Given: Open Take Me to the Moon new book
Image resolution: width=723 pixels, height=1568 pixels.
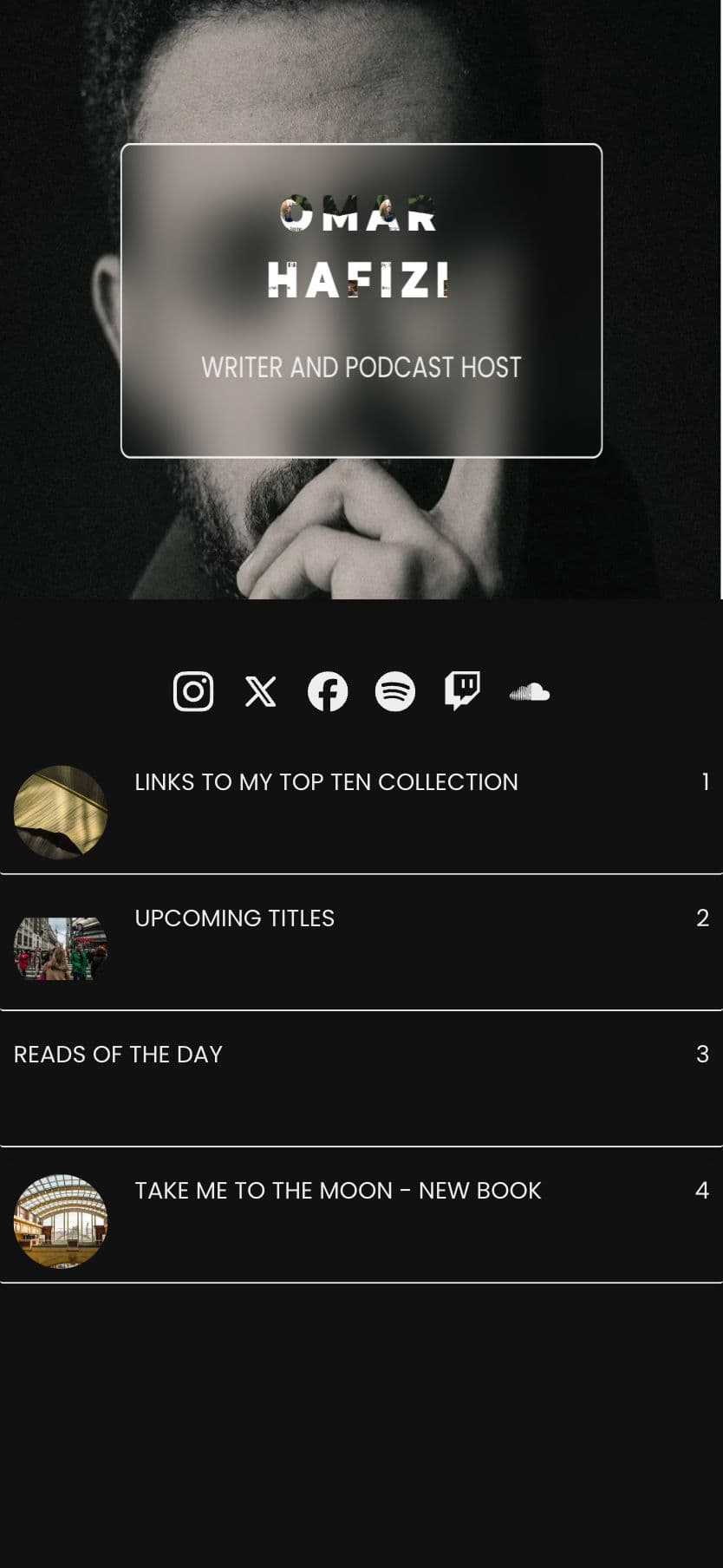Looking at the screenshot, I should (337, 1191).
